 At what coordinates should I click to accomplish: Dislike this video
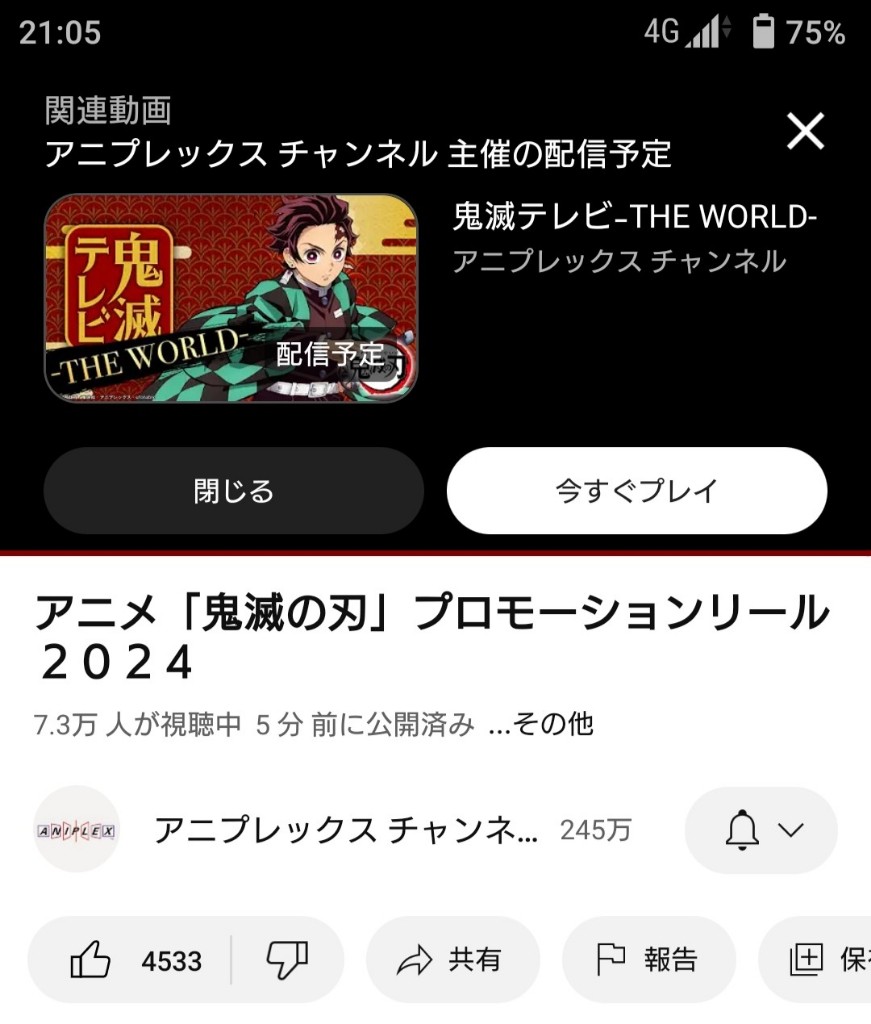click(x=287, y=961)
